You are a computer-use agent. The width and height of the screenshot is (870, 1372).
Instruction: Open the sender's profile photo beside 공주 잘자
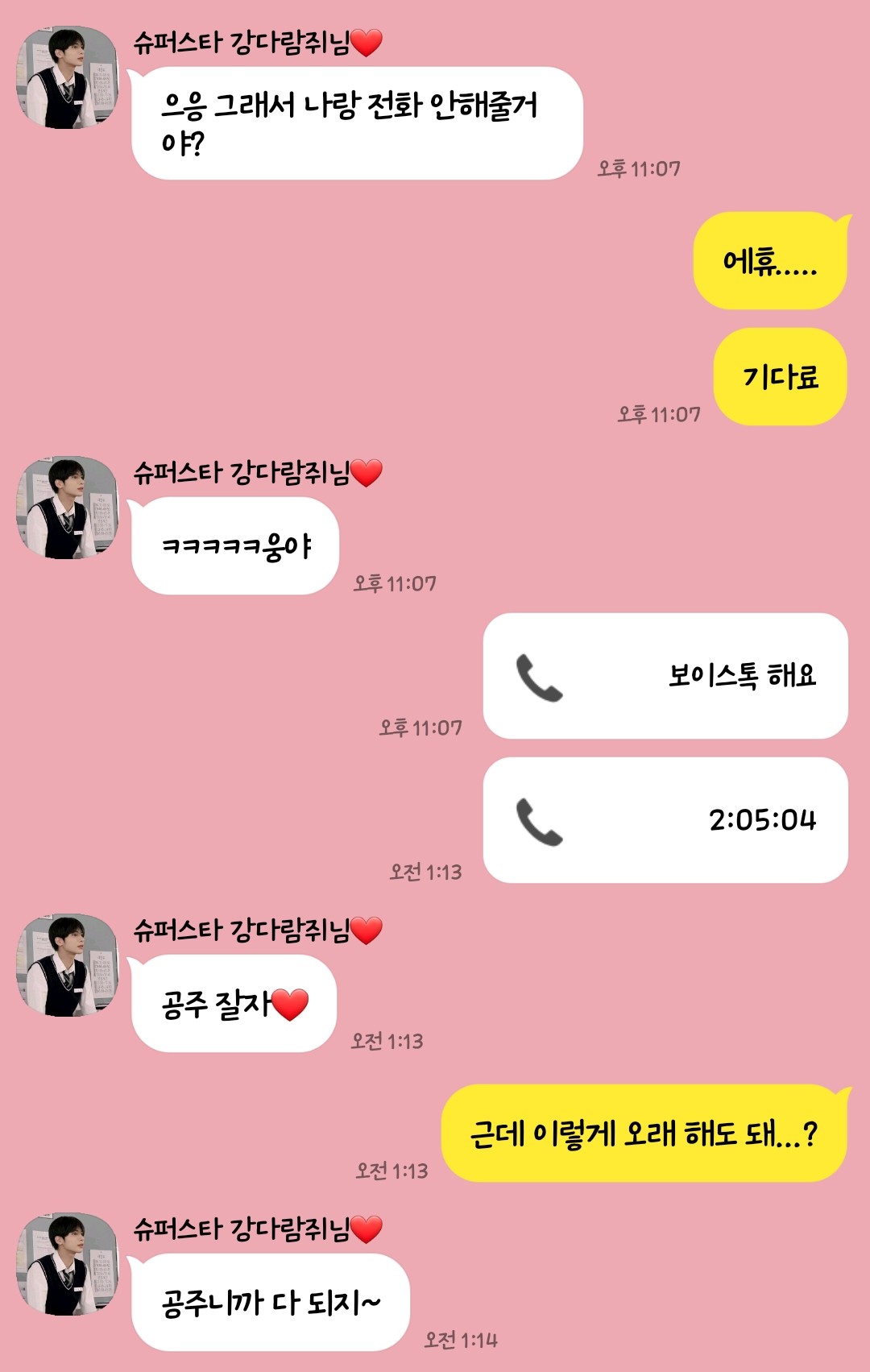[68, 965]
